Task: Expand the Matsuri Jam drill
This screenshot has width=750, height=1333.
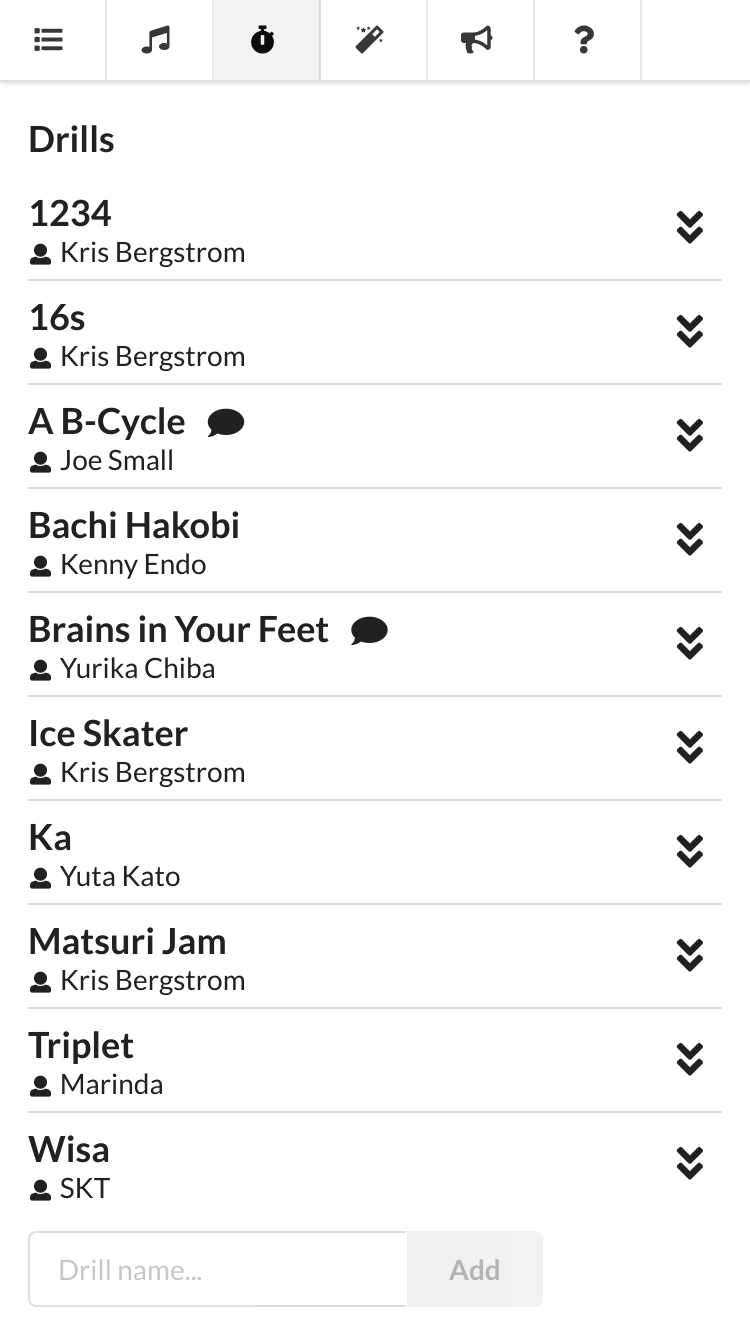Action: 690,956
